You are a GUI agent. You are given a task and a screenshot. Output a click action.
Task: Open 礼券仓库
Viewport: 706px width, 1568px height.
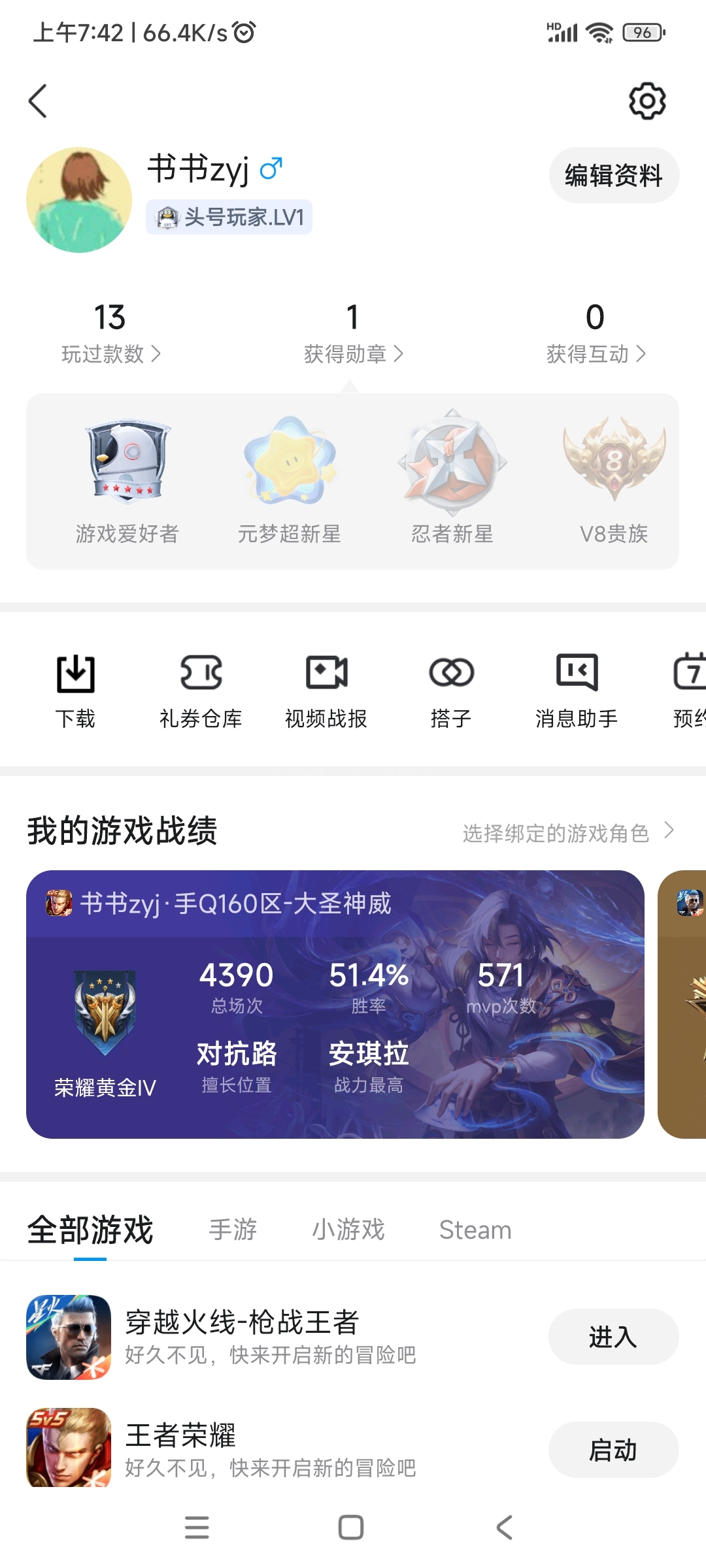coord(201,690)
